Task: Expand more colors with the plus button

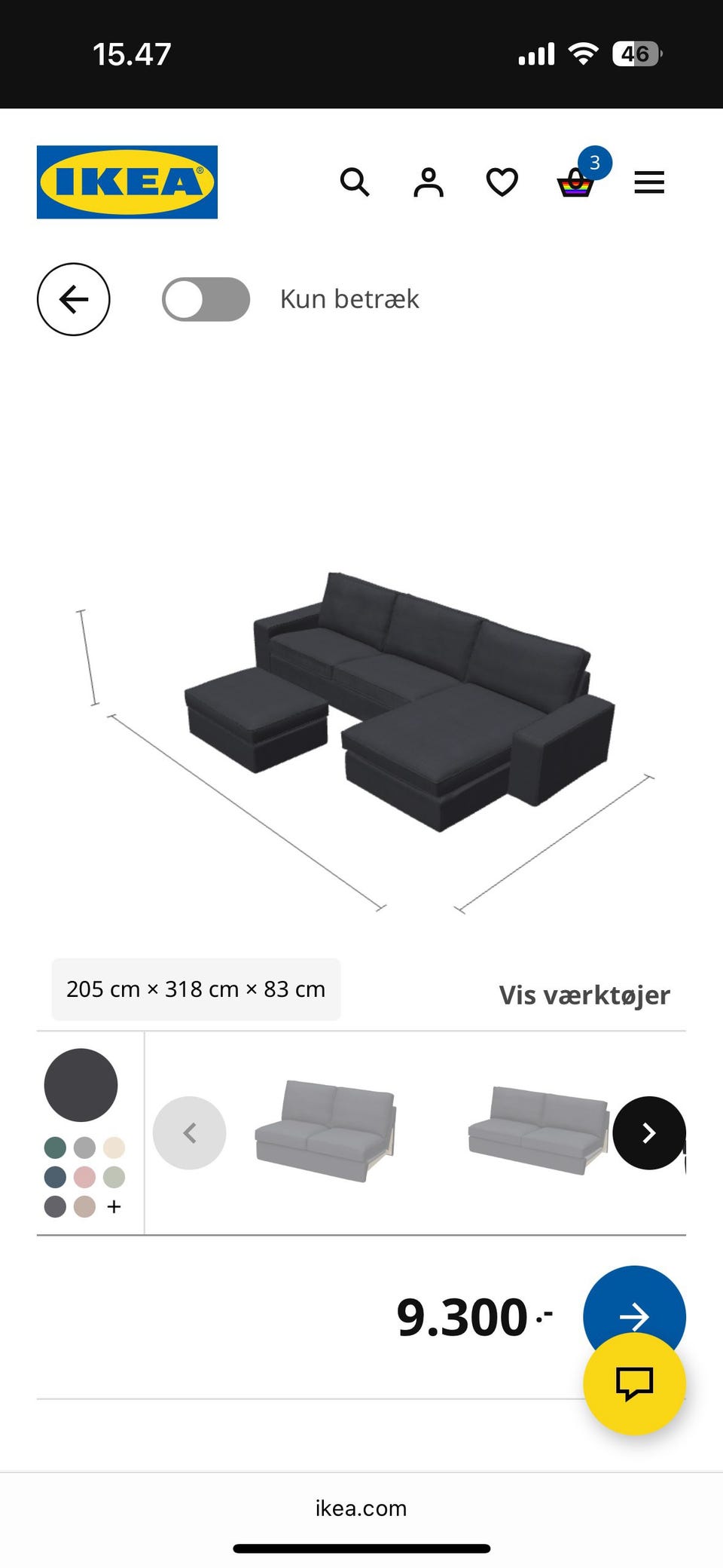Action: [x=114, y=1206]
